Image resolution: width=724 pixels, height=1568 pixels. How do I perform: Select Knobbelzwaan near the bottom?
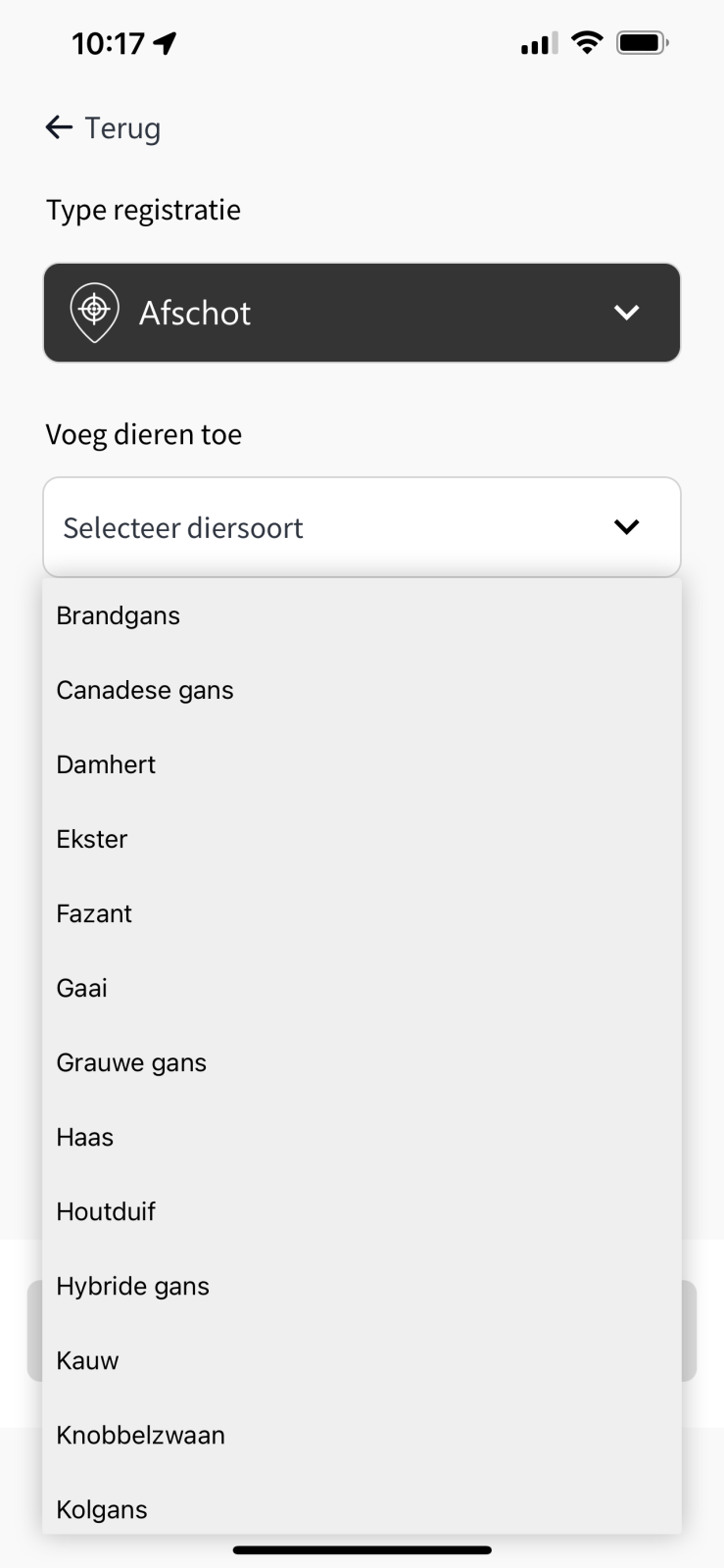click(140, 1435)
